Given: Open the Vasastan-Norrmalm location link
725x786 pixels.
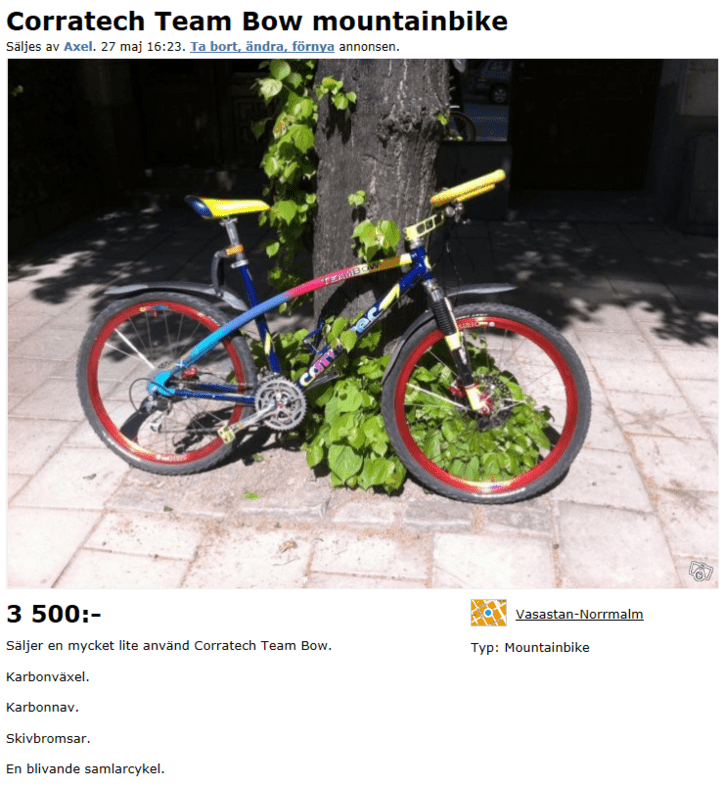Looking at the screenshot, I should click(579, 614).
